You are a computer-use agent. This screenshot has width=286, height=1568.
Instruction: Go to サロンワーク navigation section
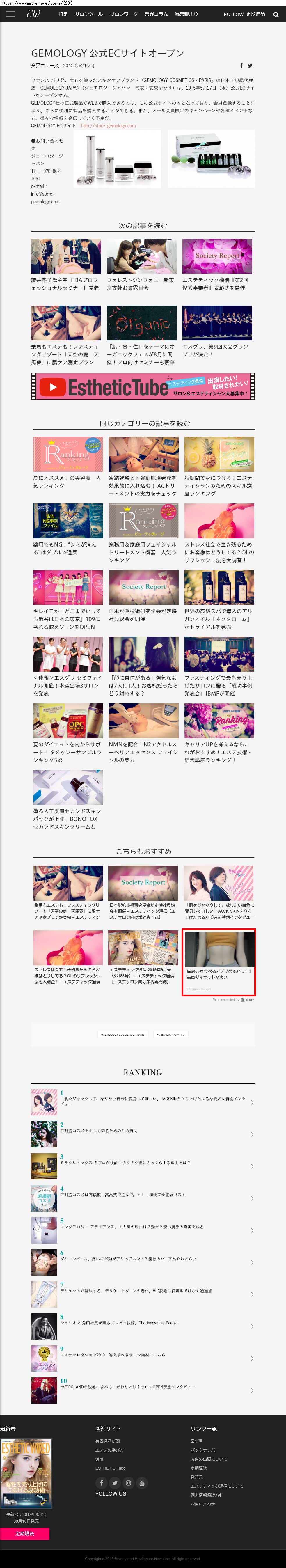[124, 14]
